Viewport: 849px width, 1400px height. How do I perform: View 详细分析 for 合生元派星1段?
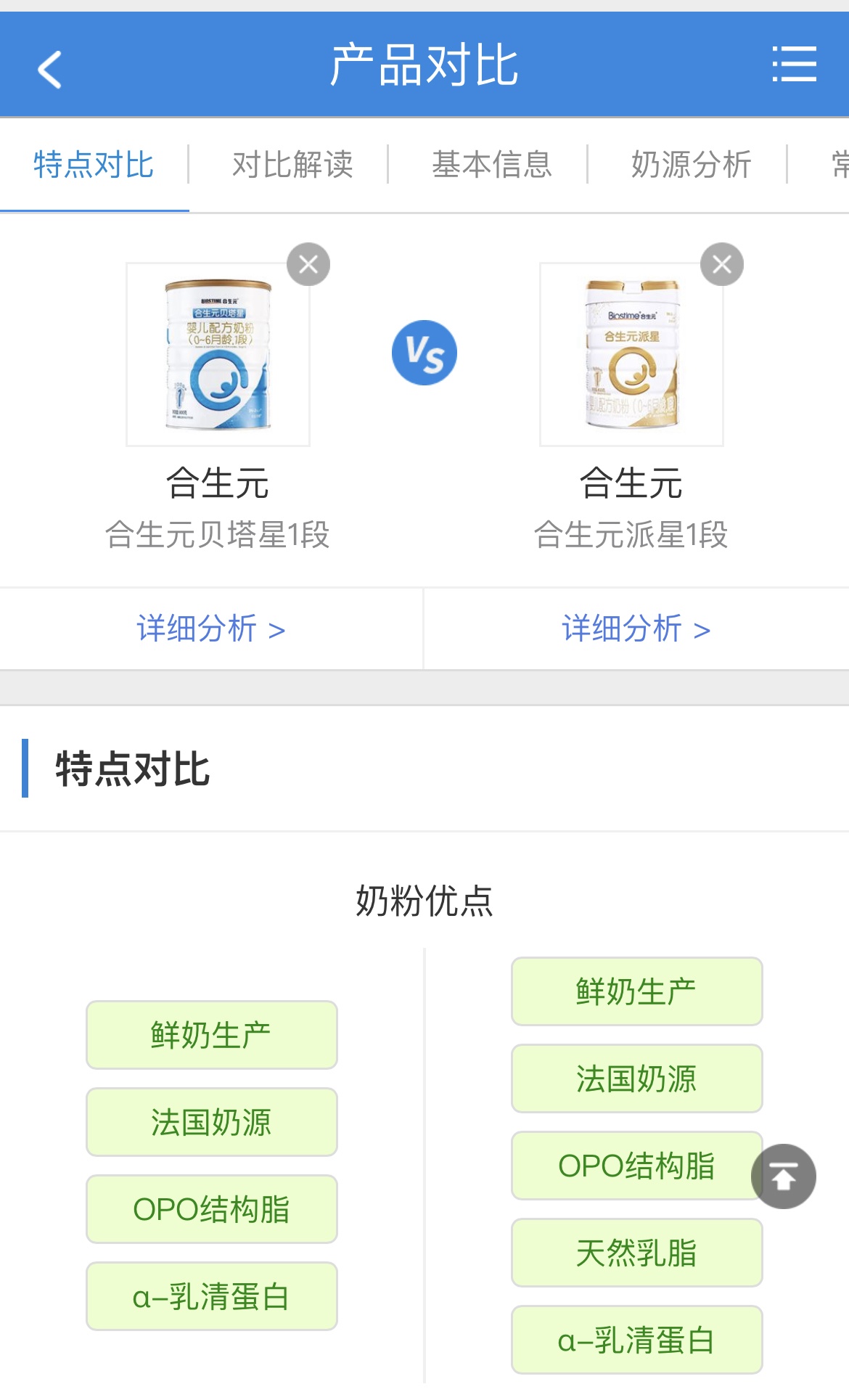pyautogui.click(x=636, y=629)
